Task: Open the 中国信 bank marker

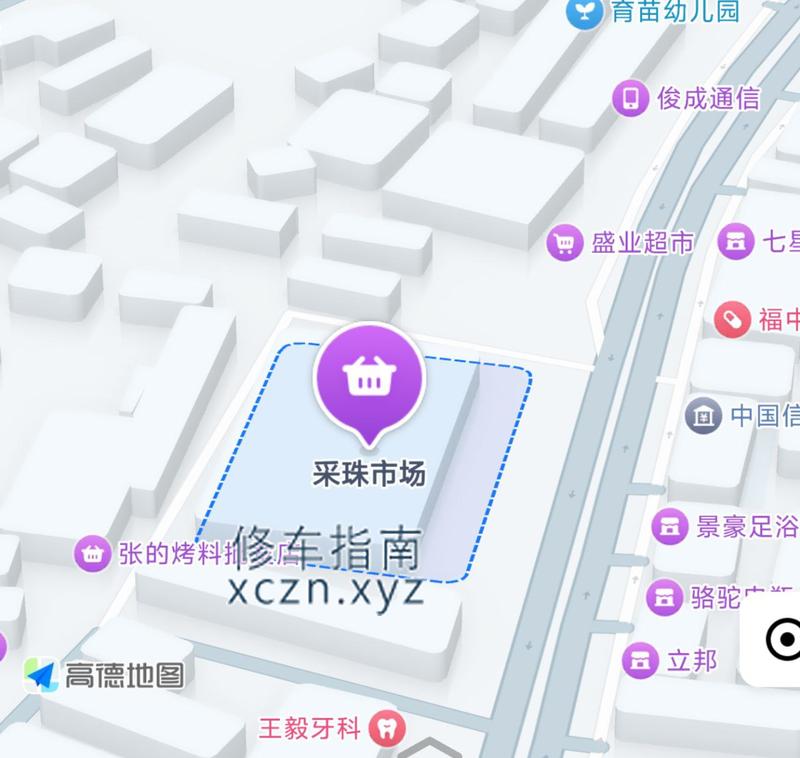Action: coord(703,415)
